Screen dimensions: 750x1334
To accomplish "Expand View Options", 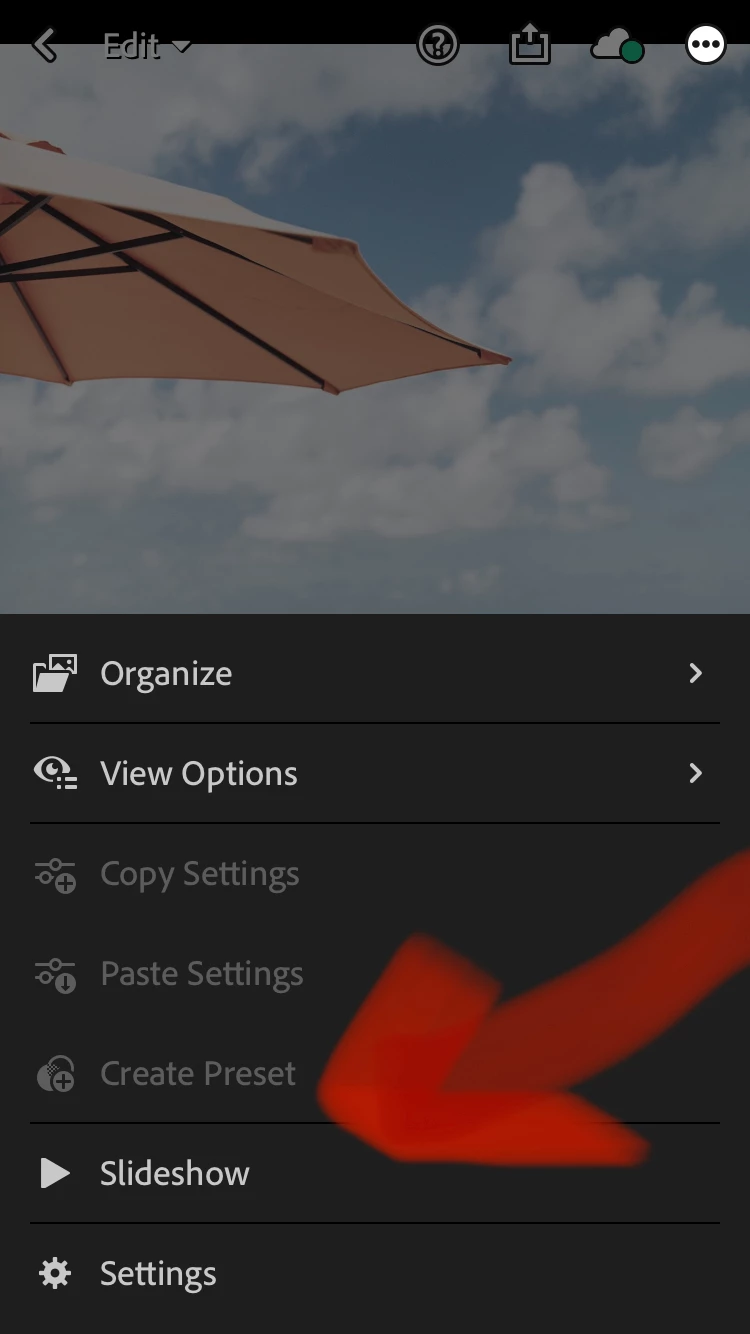I will tap(374, 774).
